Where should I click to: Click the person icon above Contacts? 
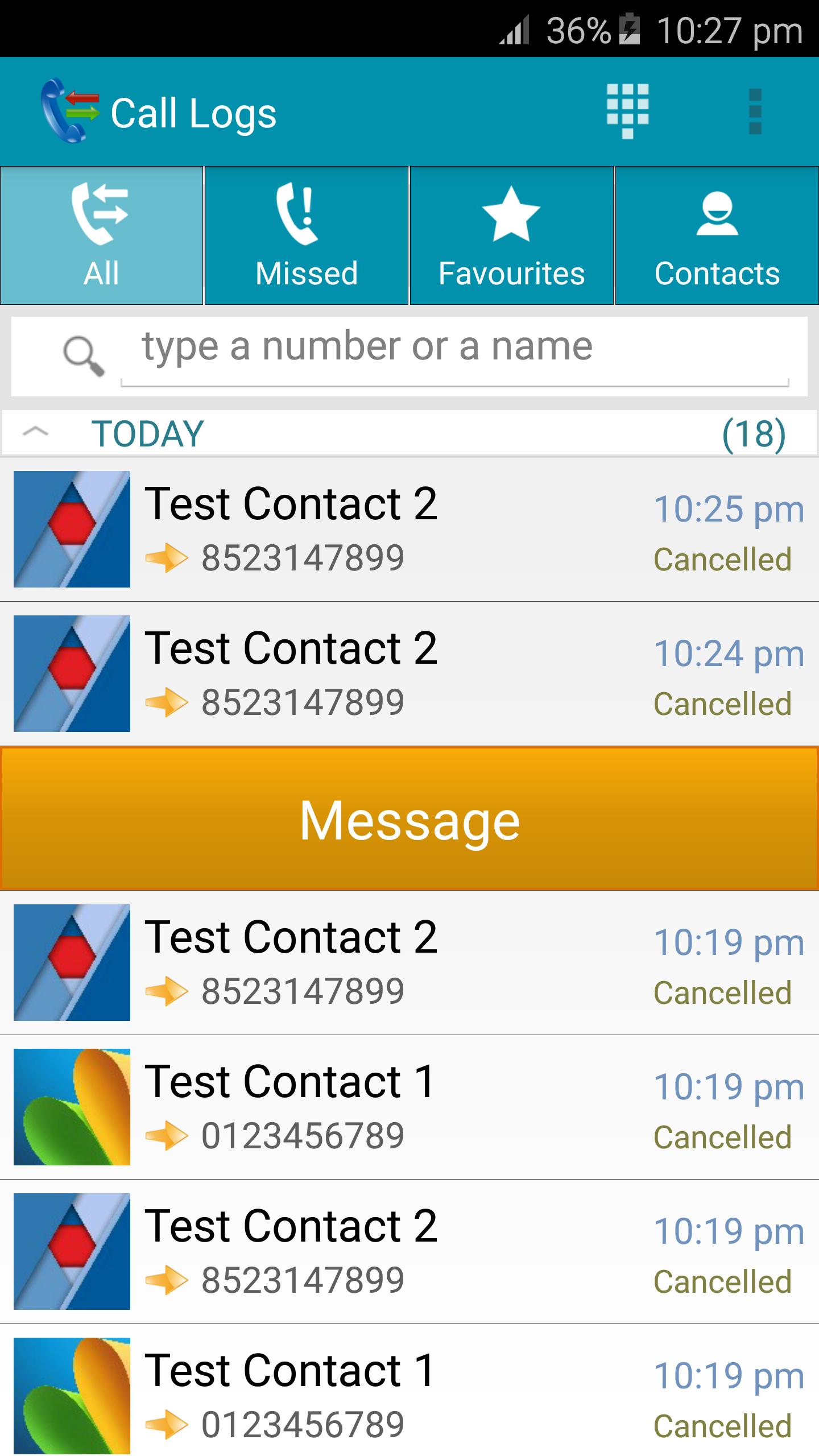pos(717,215)
